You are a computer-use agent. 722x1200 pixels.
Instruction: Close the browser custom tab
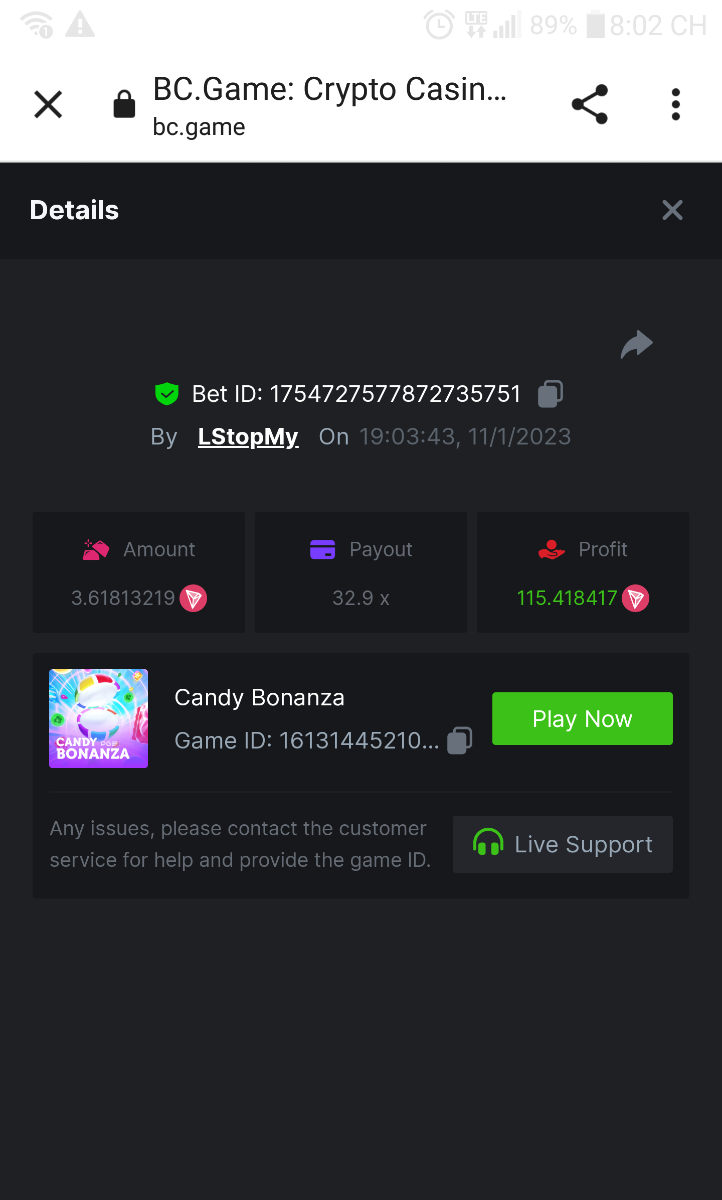48,104
